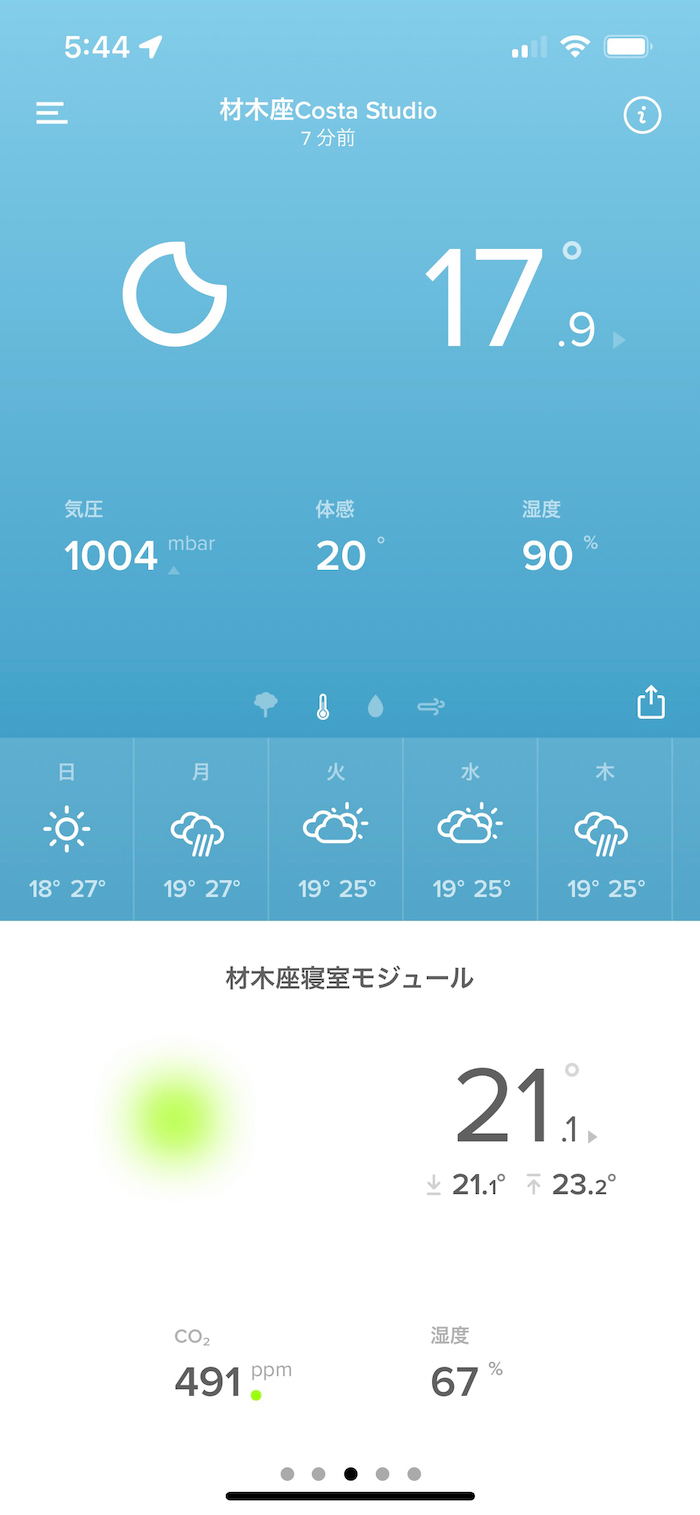This screenshot has width=700, height=1515.
Task: Open outdoor 17.9° temperature details
Action: (520, 300)
